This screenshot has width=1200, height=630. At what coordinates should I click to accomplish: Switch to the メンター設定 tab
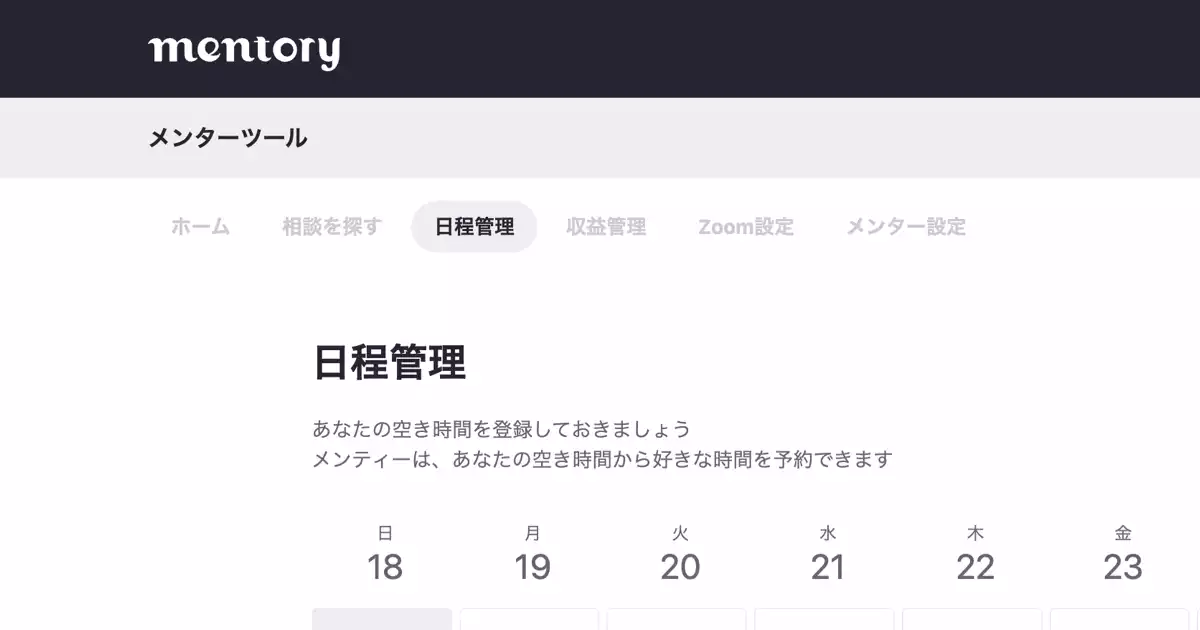tap(906, 227)
